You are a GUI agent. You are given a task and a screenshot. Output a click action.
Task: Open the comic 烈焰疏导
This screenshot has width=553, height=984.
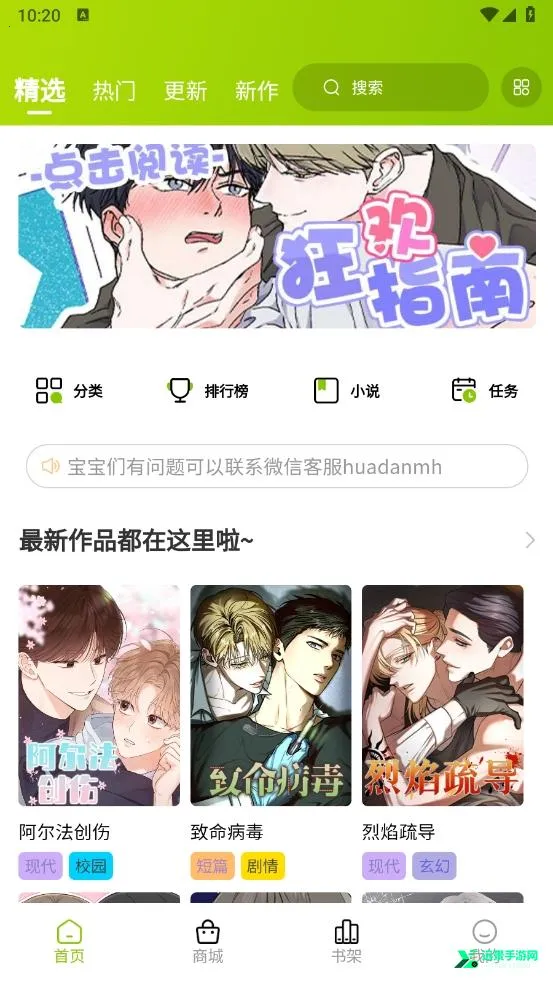443,695
